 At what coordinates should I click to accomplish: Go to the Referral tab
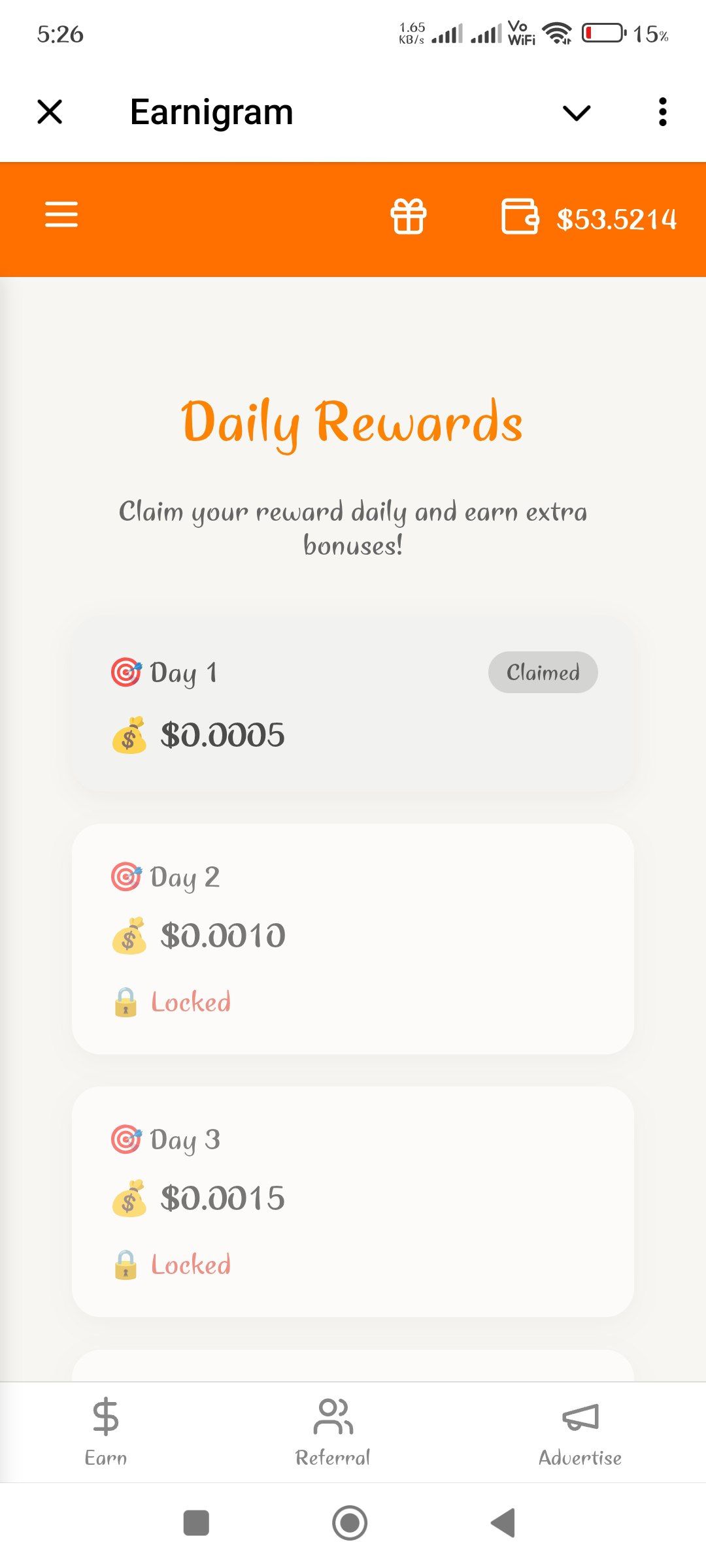click(x=333, y=1432)
